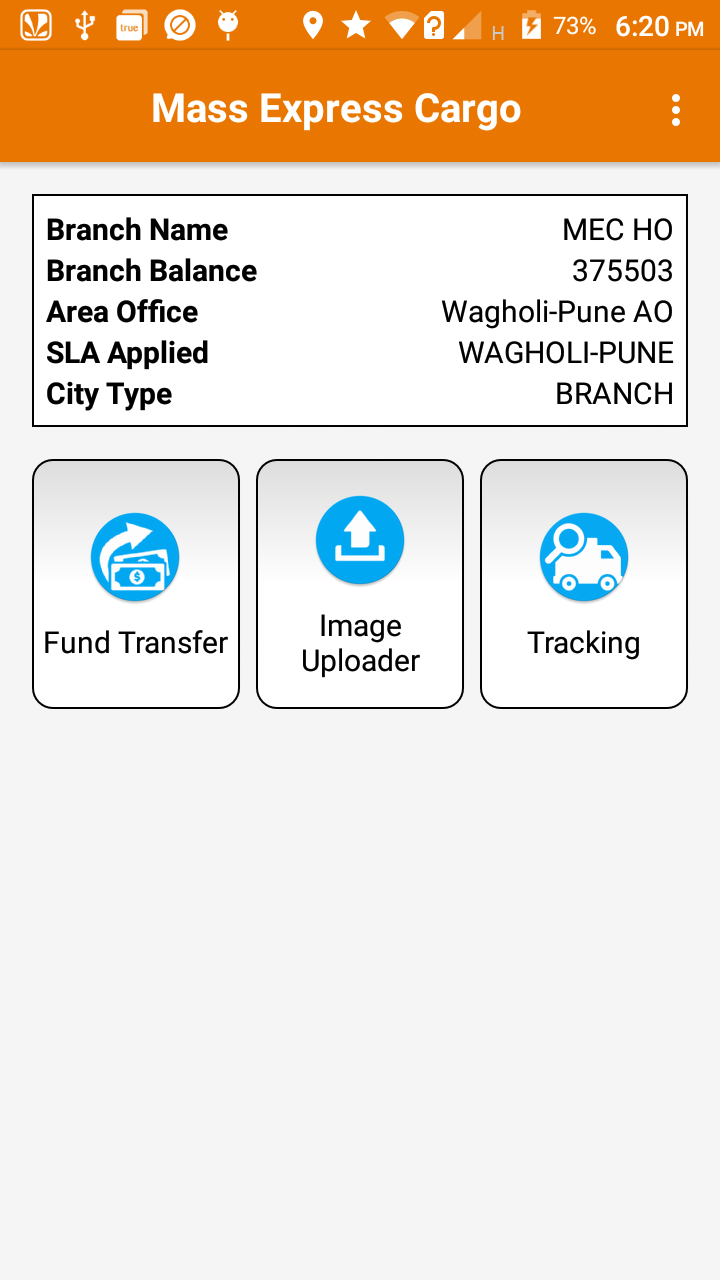720x1280 pixels.
Task: Open the overflow menu
Action: pos(676,110)
